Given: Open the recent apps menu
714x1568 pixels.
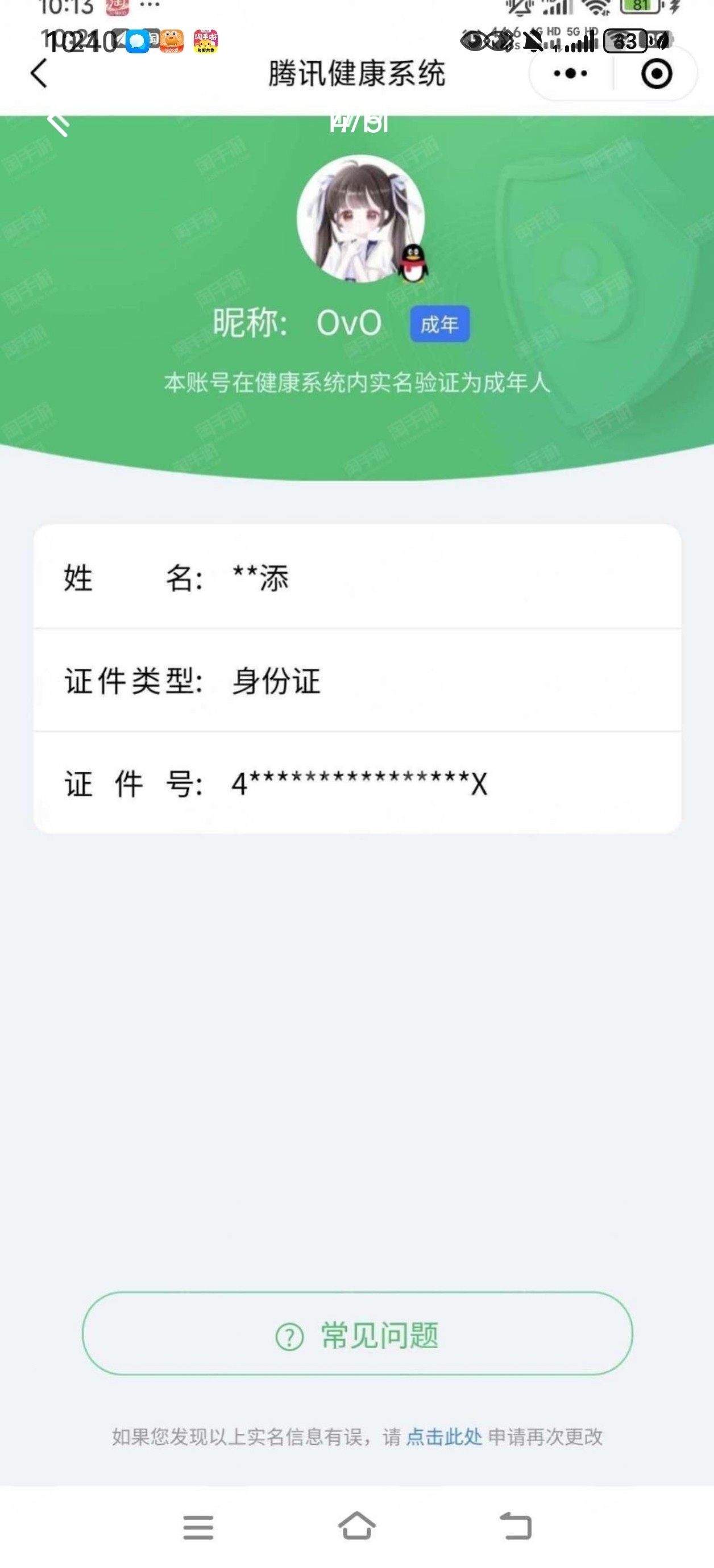Looking at the screenshot, I should point(198,1527).
